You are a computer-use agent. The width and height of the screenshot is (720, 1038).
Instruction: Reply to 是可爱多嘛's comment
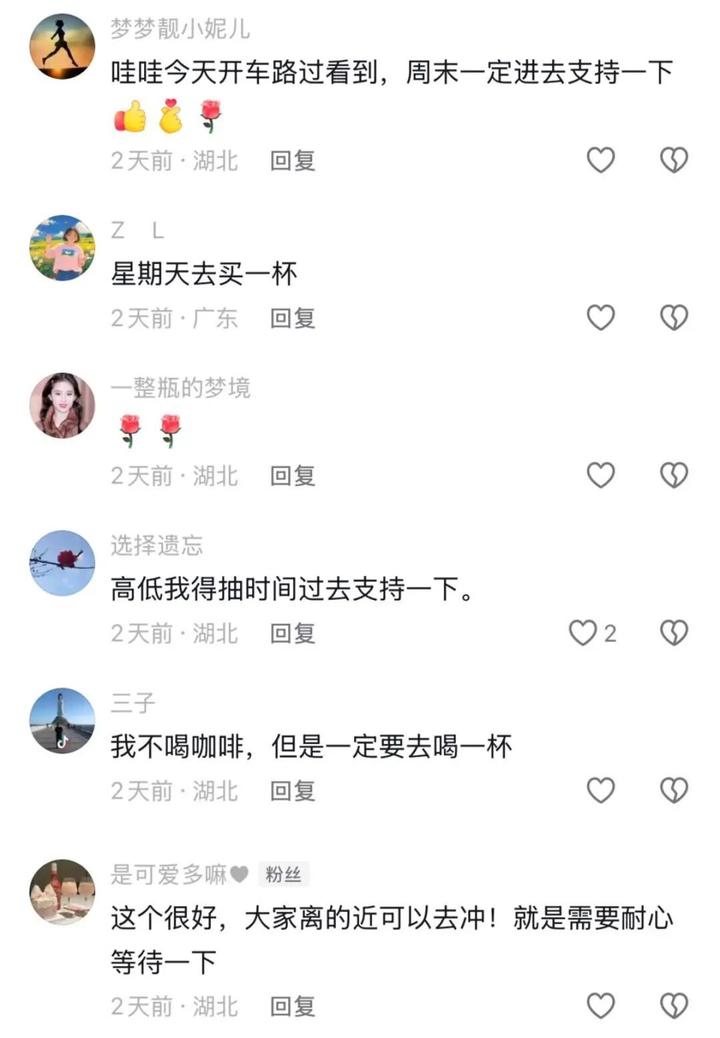tap(293, 1006)
